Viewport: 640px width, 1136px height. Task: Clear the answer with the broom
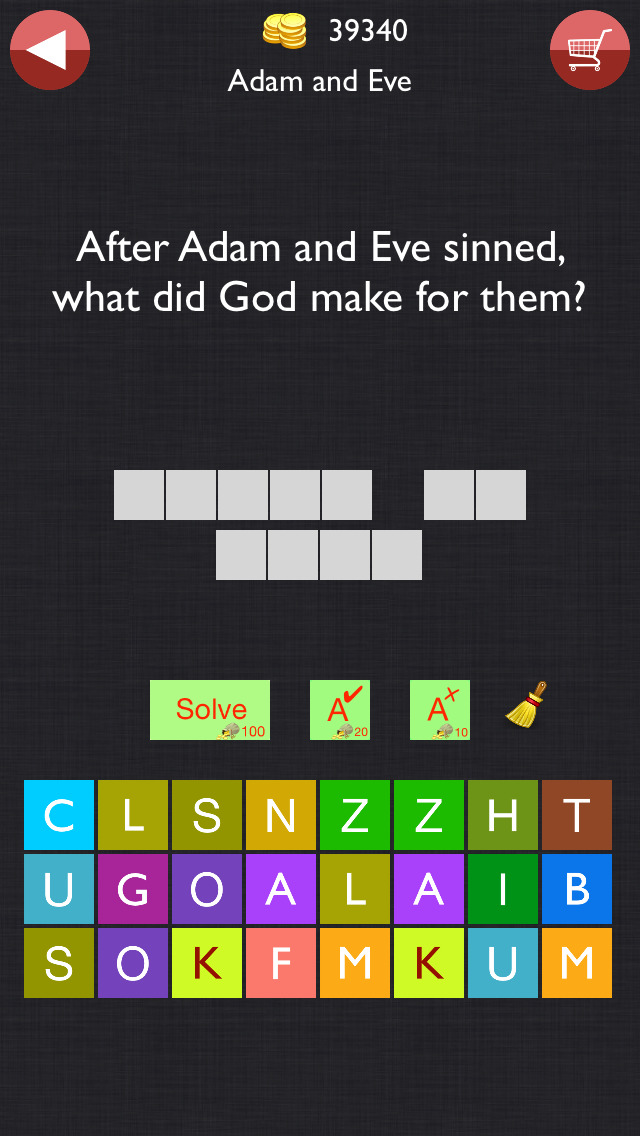point(526,704)
